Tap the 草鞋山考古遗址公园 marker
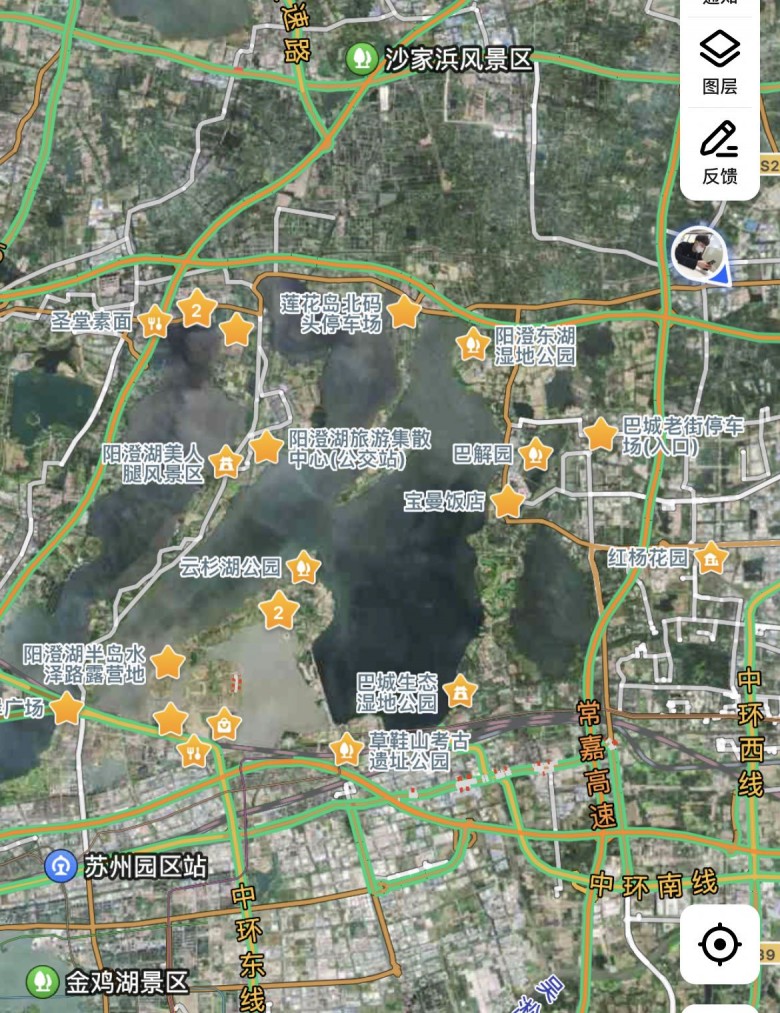 (x=347, y=748)
